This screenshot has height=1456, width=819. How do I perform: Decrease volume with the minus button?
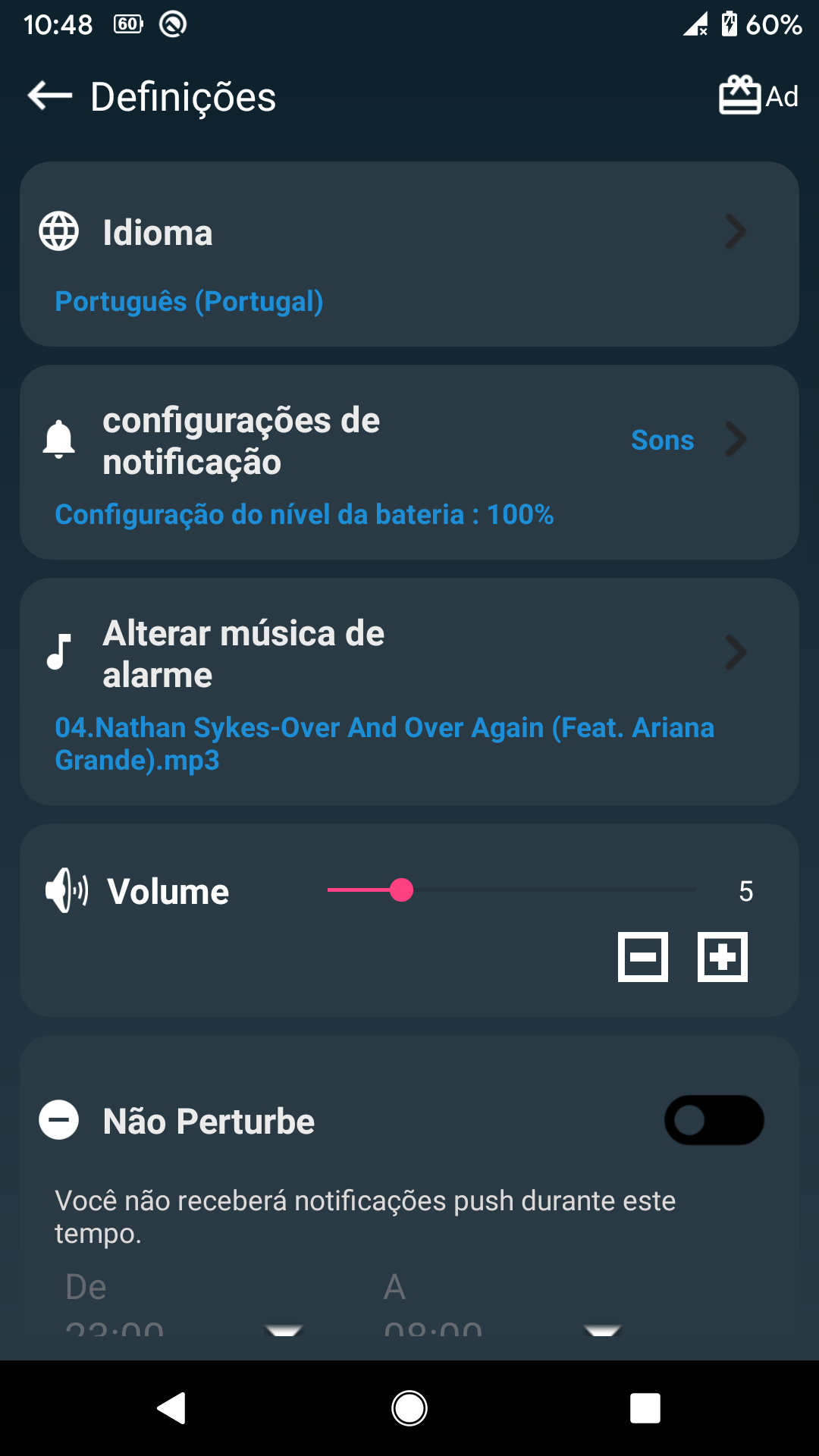click(x=643, y=957)
